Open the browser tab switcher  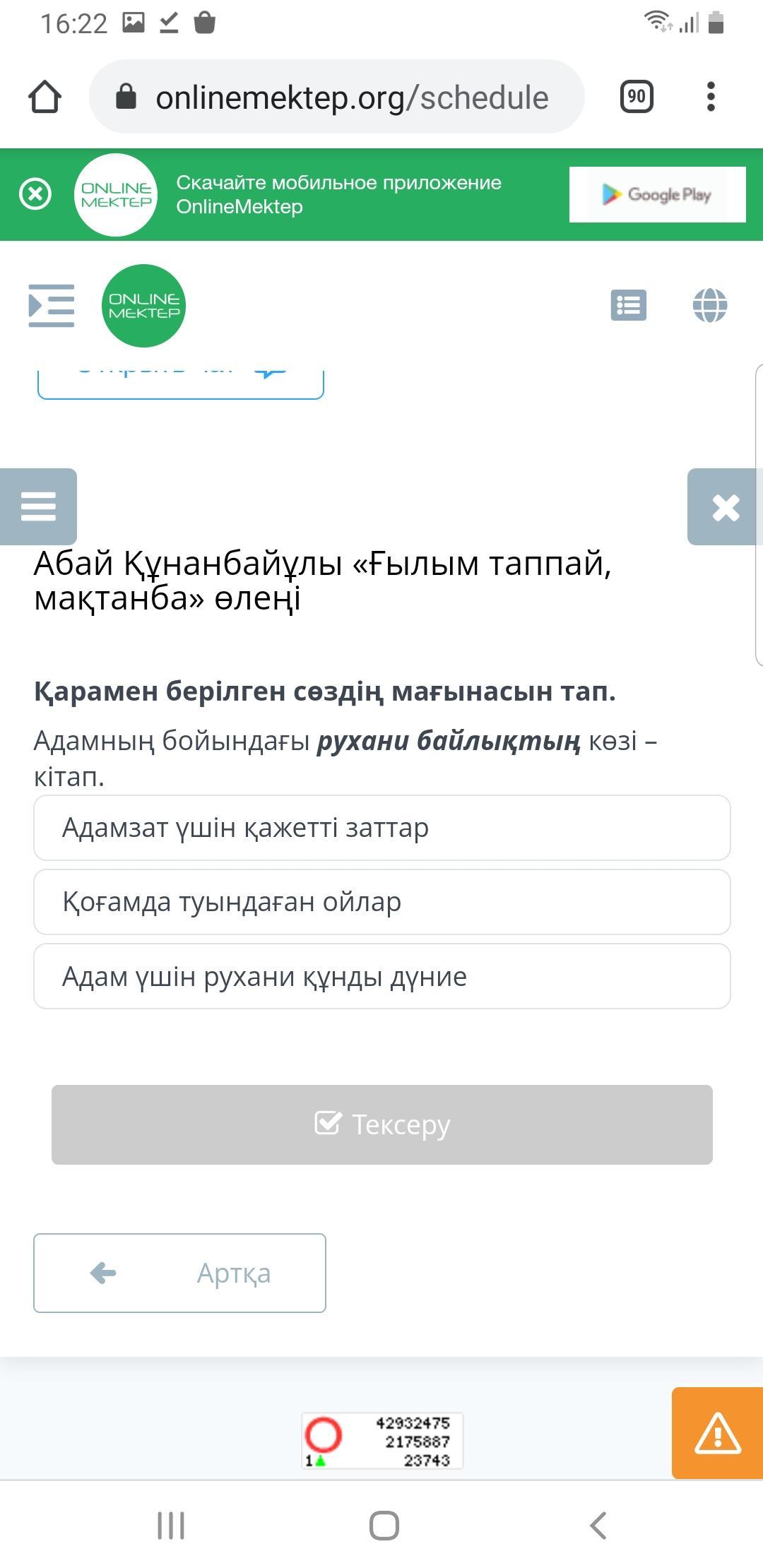pos(637,97)
